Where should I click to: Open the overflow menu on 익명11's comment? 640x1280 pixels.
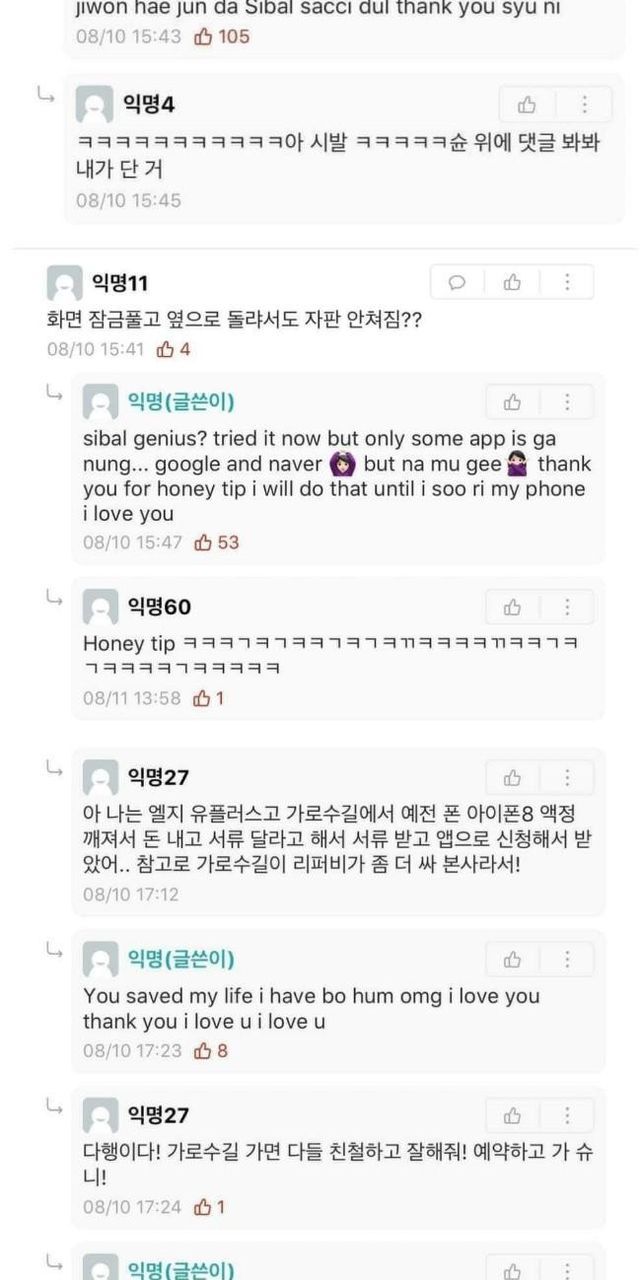coord(567,282)
